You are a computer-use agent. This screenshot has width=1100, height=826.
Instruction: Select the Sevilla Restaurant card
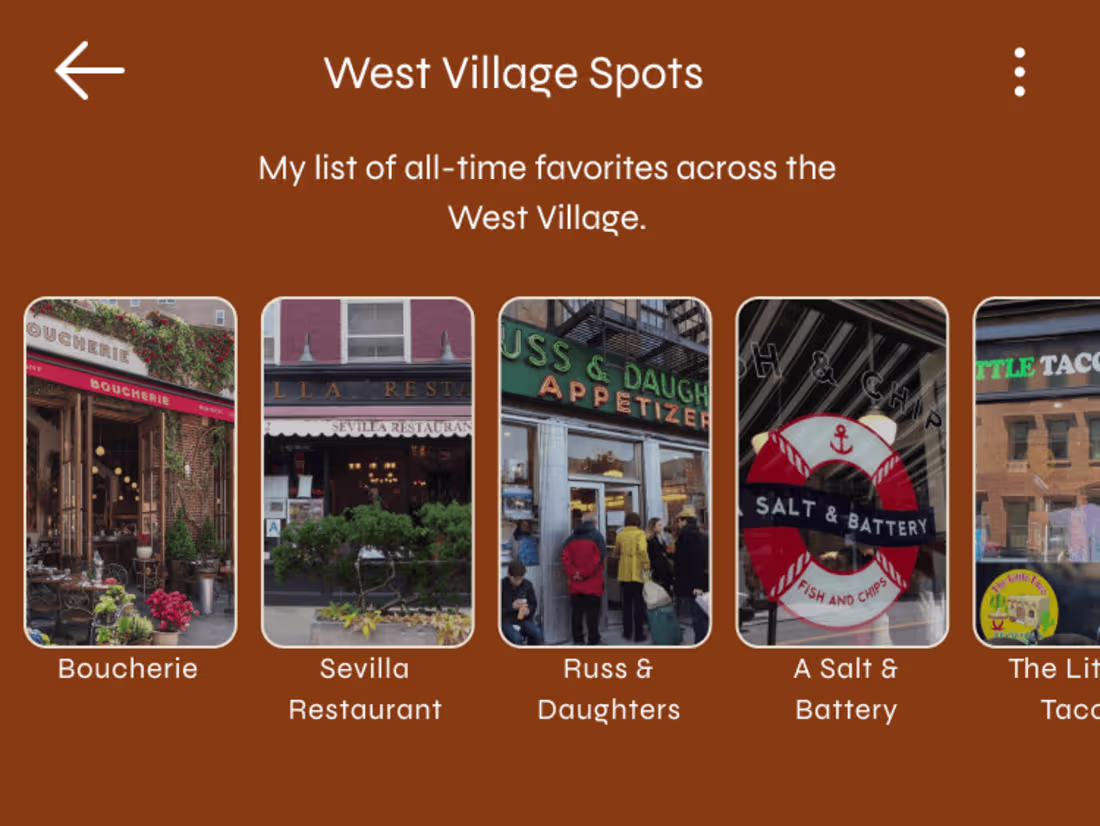[x=367, y=472]
